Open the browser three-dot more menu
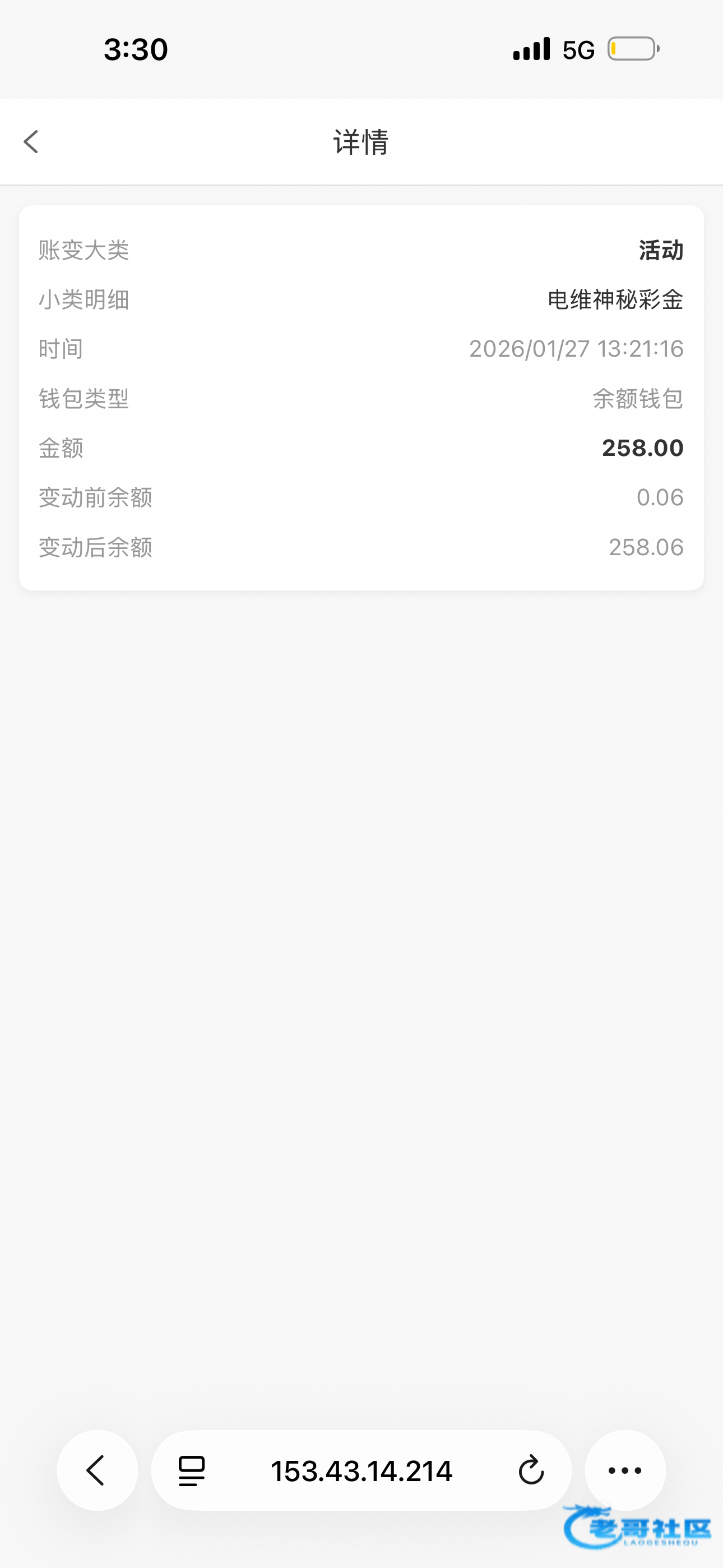 point(625,1470)
